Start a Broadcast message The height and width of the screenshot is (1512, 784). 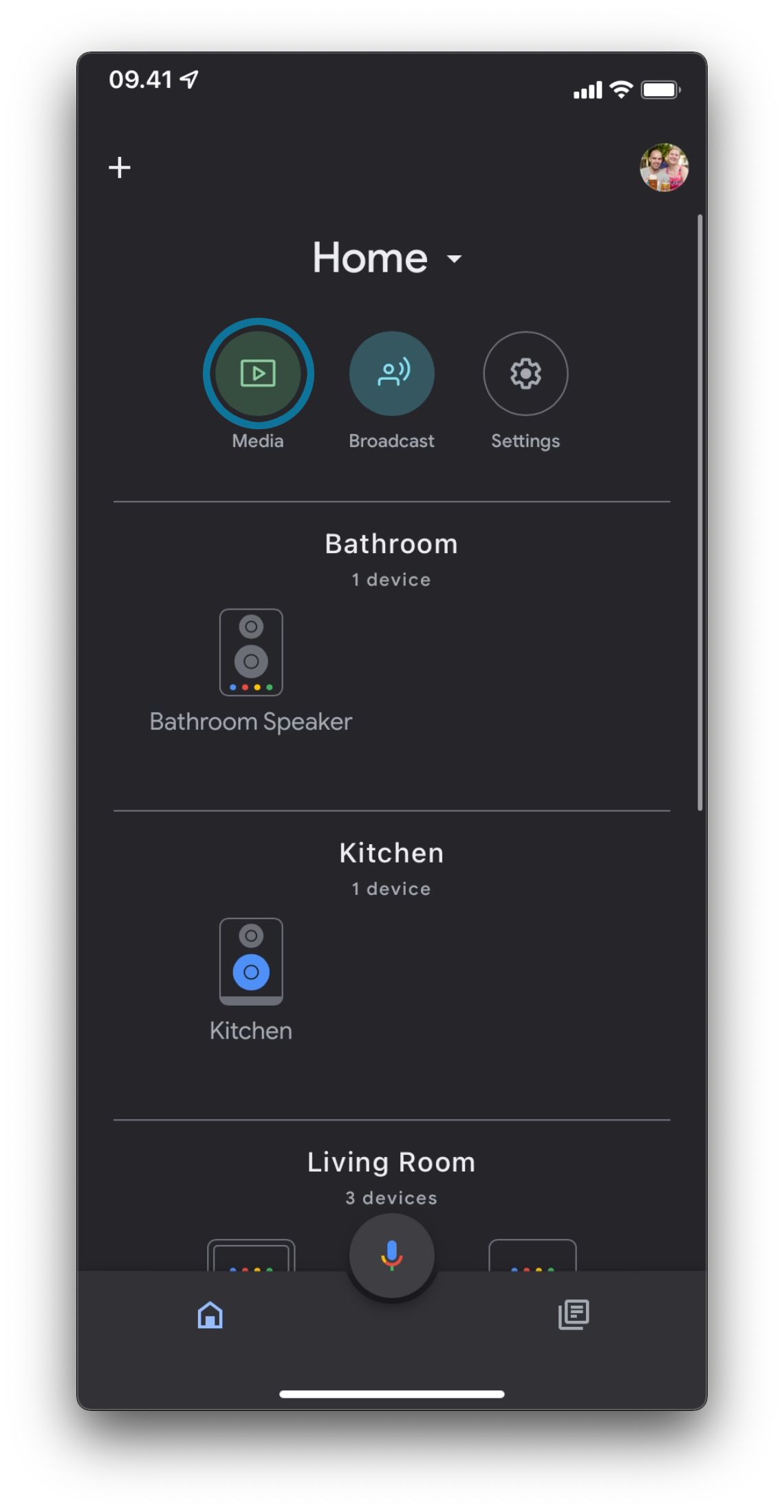391,374
